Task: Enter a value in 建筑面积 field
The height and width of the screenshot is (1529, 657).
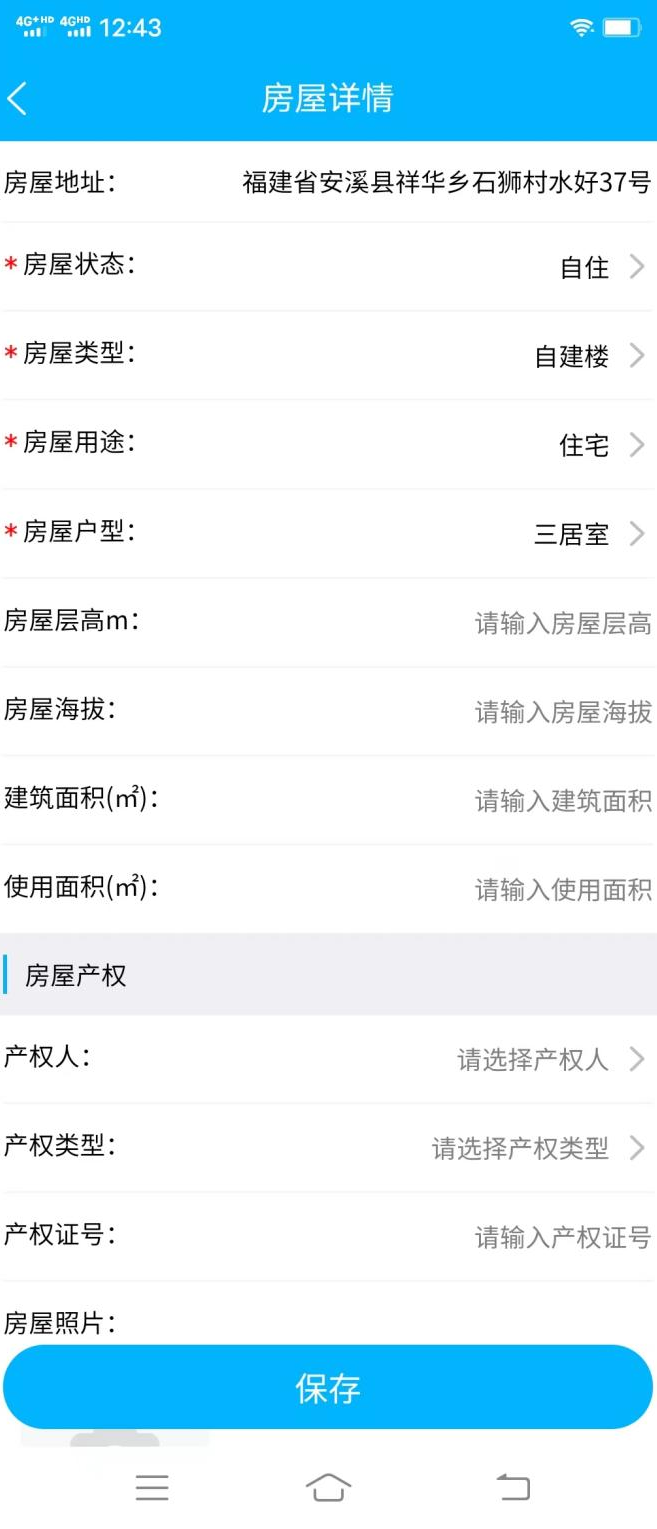Action: (562, 800)
